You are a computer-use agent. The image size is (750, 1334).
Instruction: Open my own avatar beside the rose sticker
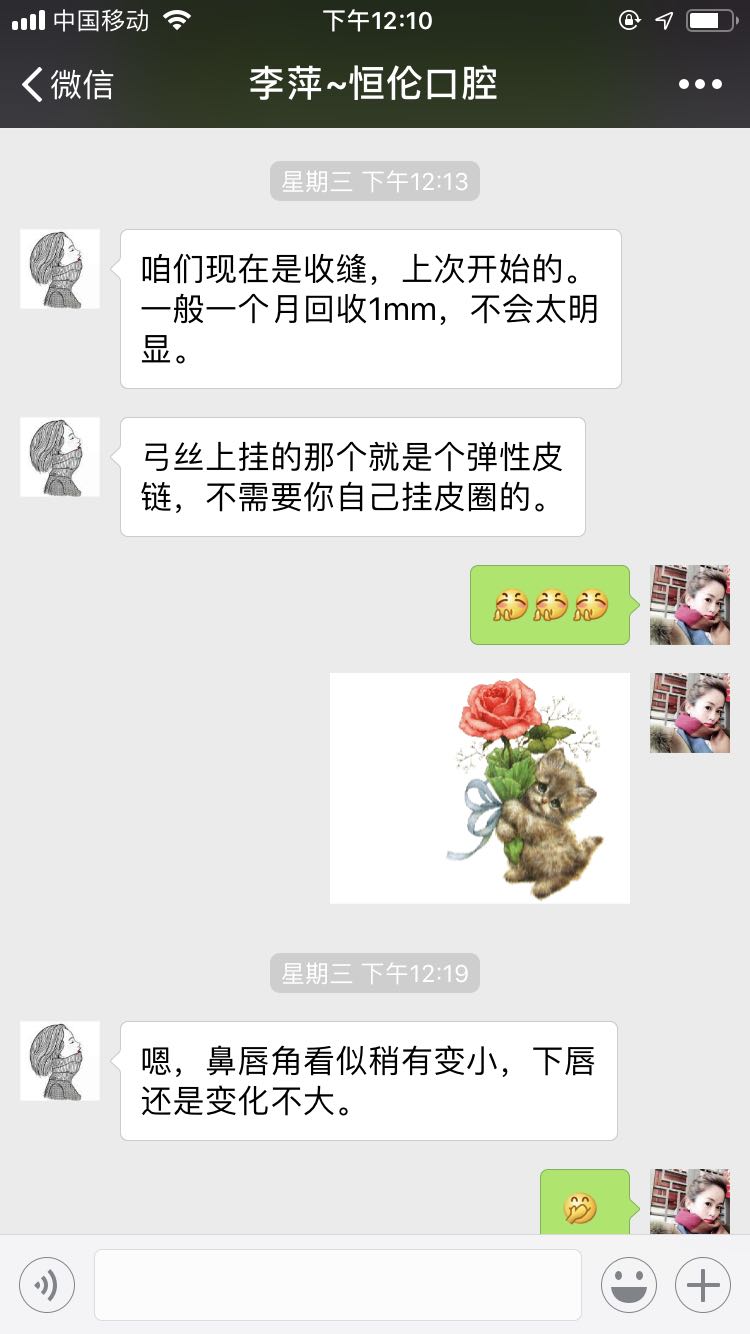pyautogui.click(x=690, y=713)
